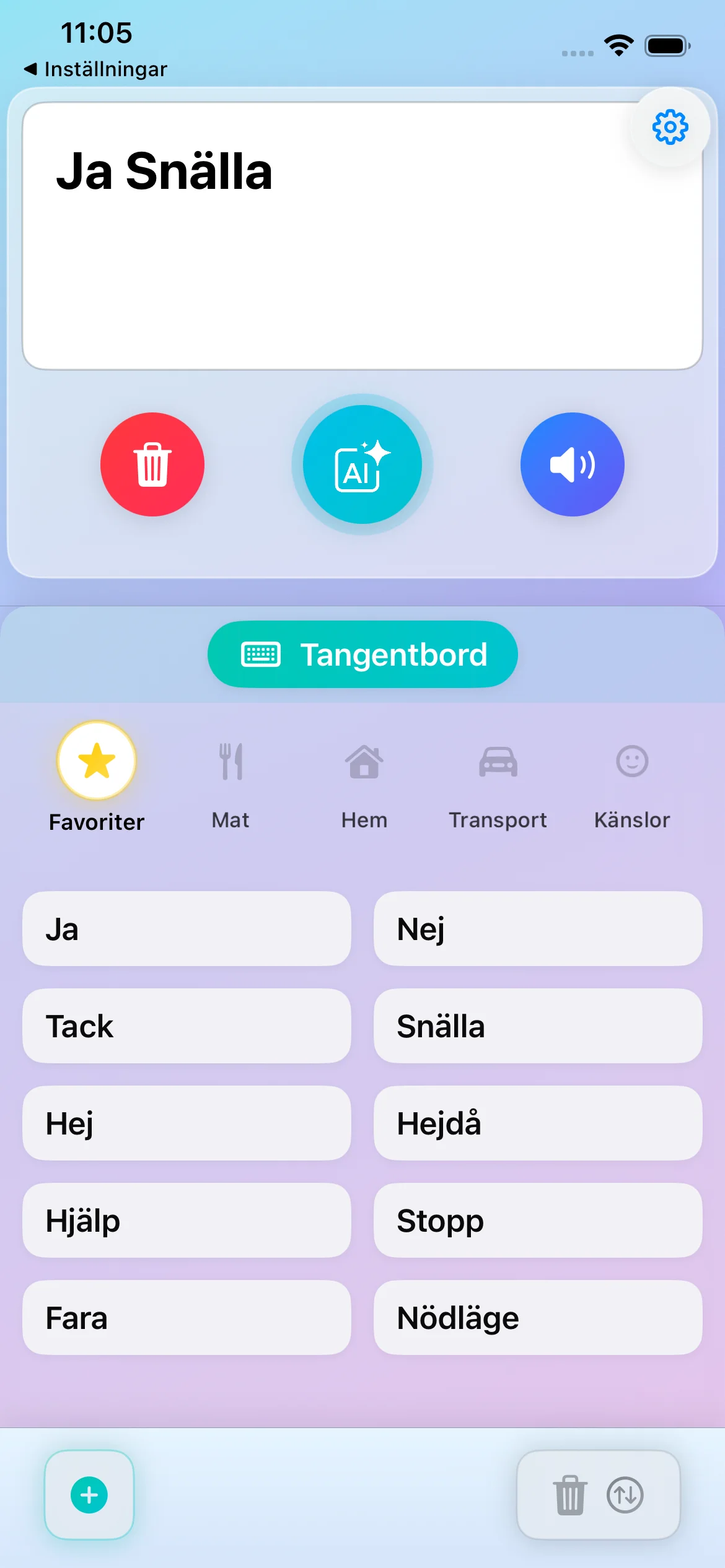Clear the message with the red trash button
Viewport: 725px width, 1568px height.
[152, 464]
